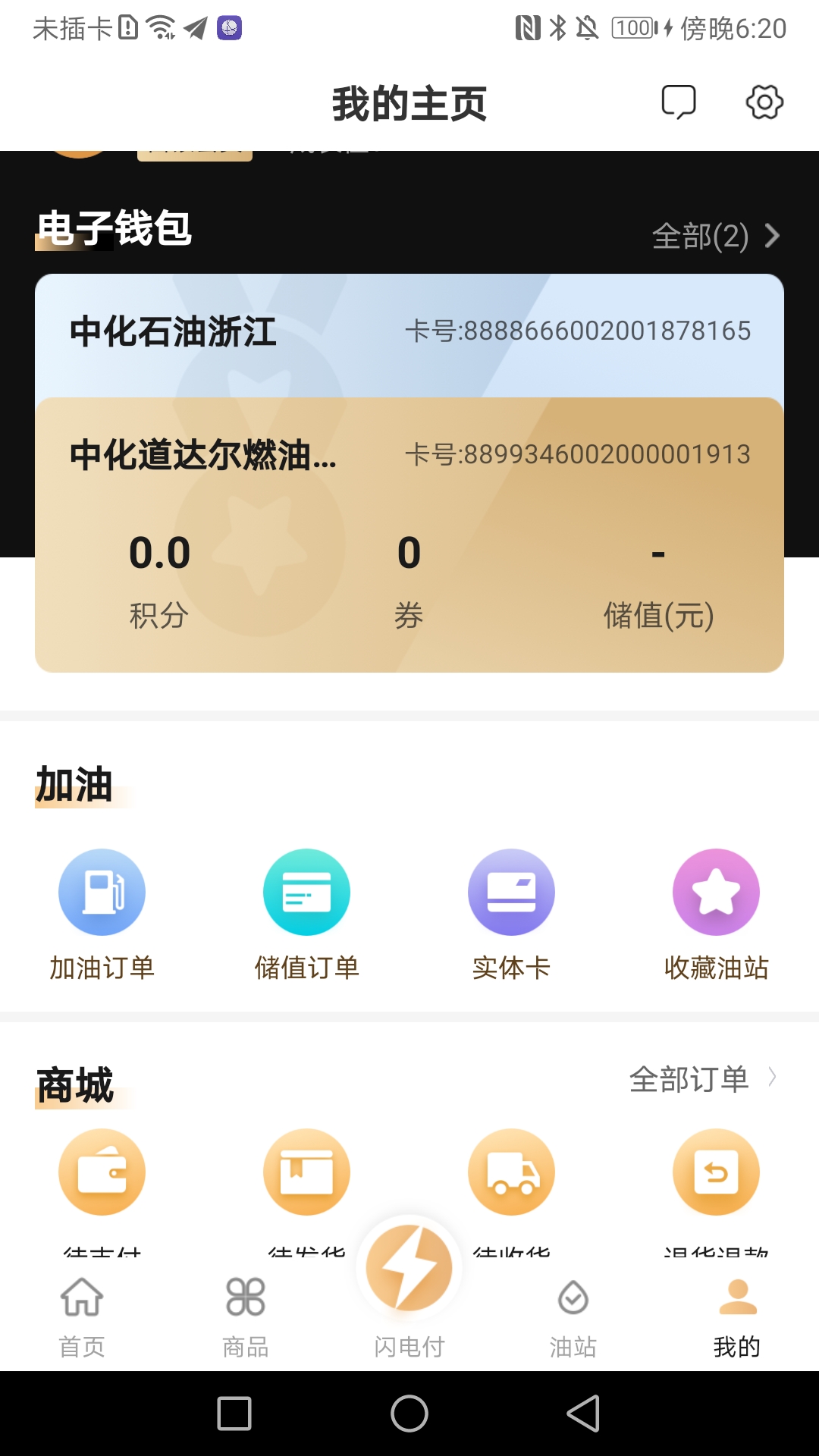The height and width of the screenshot is (1456, 819).
Task: Open 全部订单 in the mall section
Action: [702, 1078]
